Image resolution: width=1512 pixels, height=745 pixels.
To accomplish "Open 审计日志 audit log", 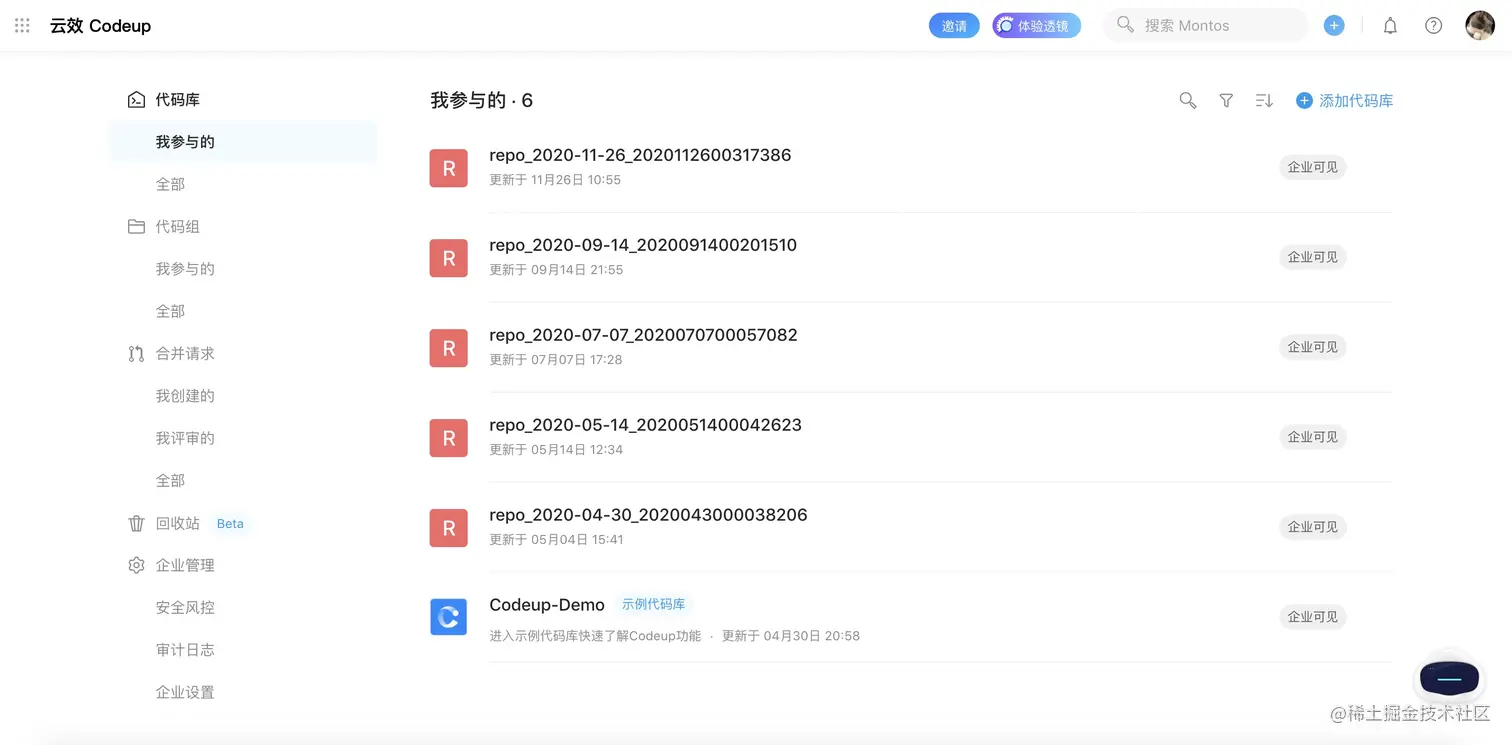I will click(x=185, y=650).
